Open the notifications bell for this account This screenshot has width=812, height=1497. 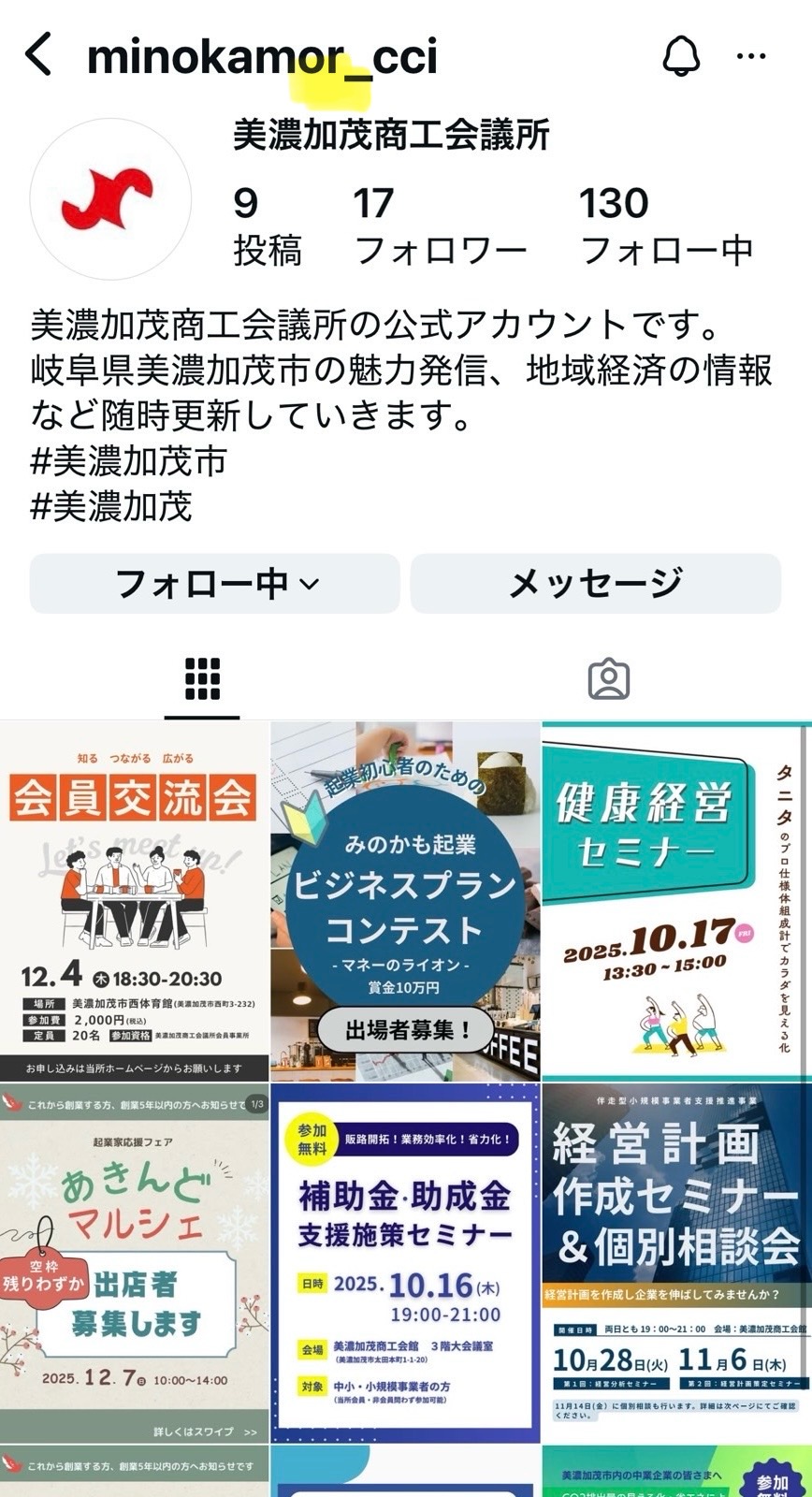point(681,56)
